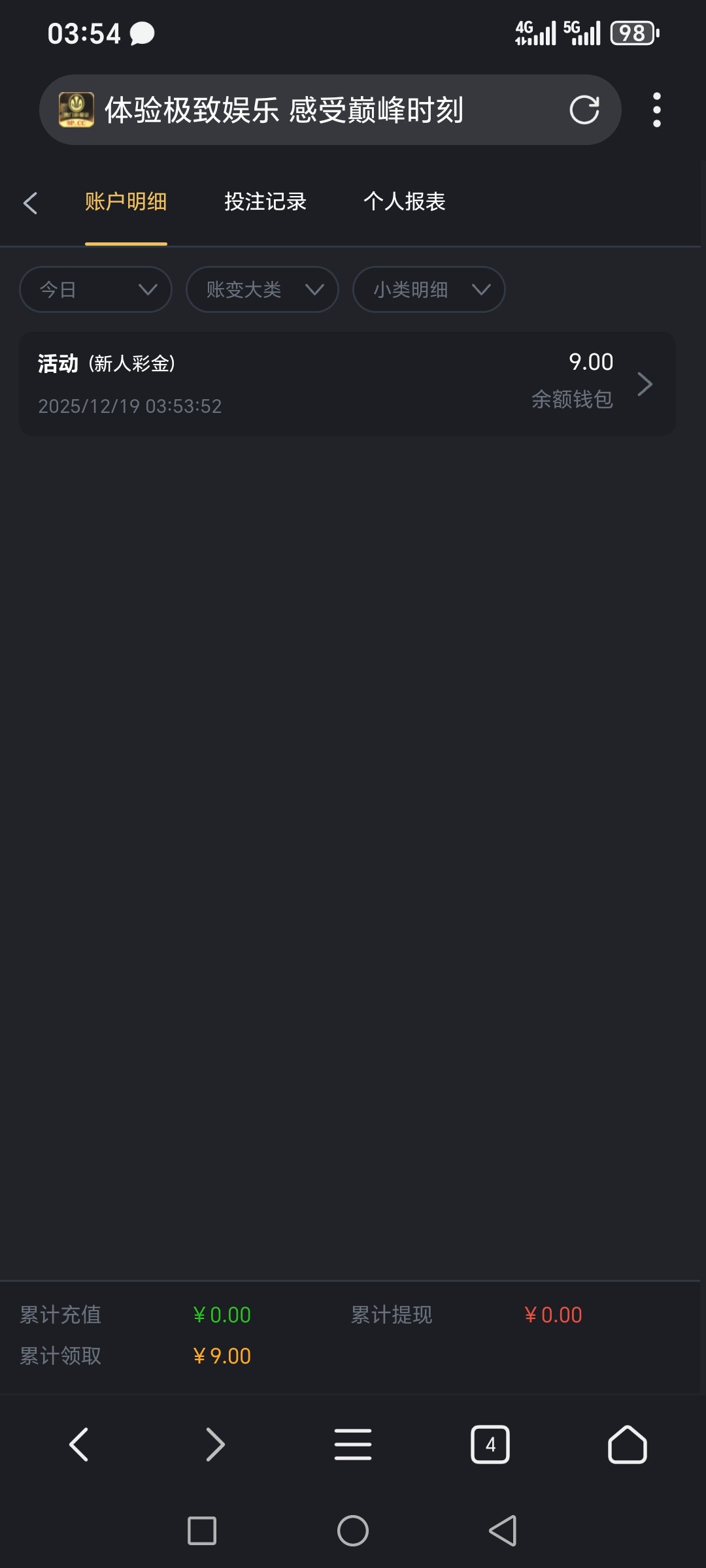Go back using the arrow beside 账户明细

[30, 203]
